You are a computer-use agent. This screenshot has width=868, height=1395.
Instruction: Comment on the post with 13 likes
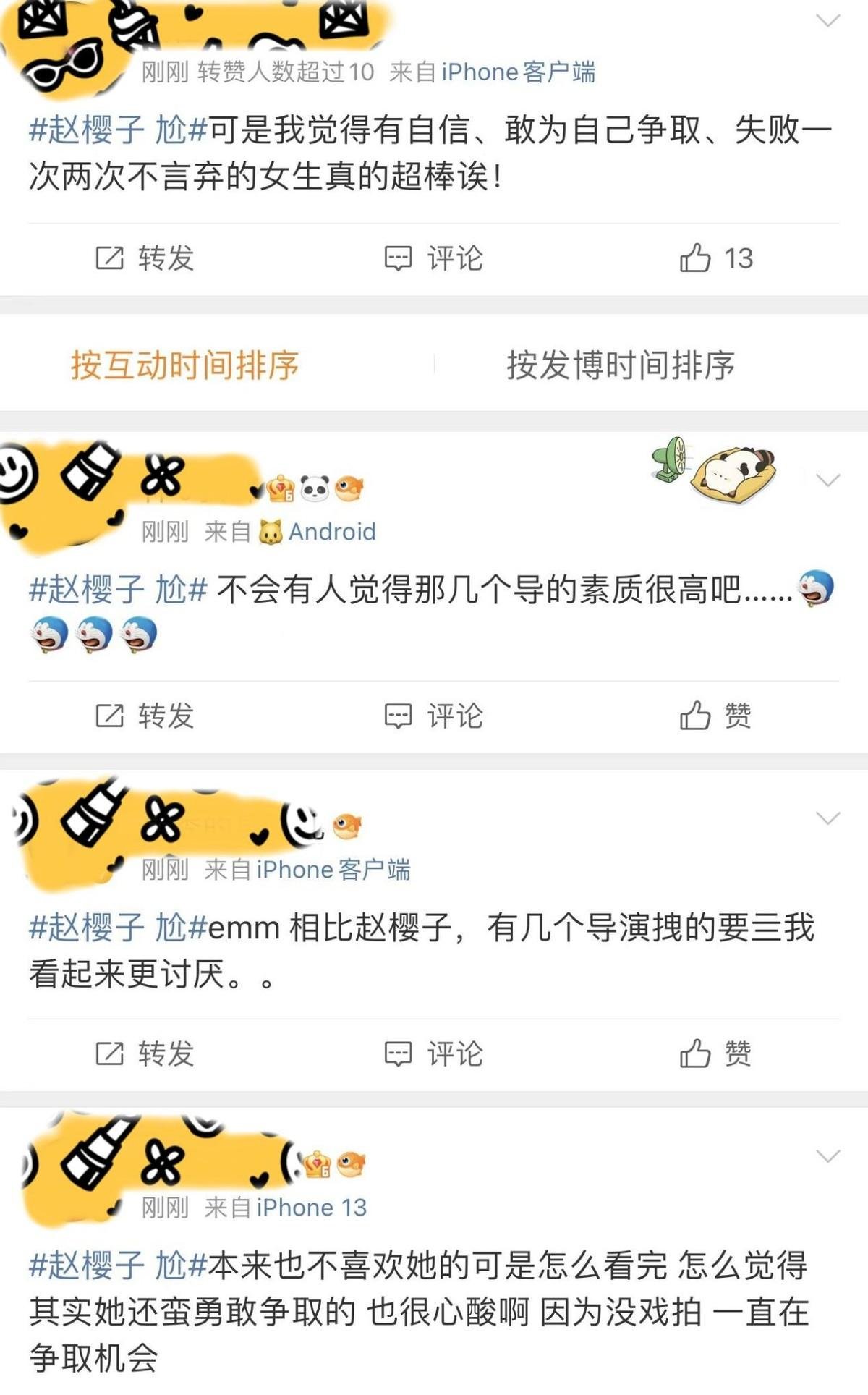(x=433, y=258)
